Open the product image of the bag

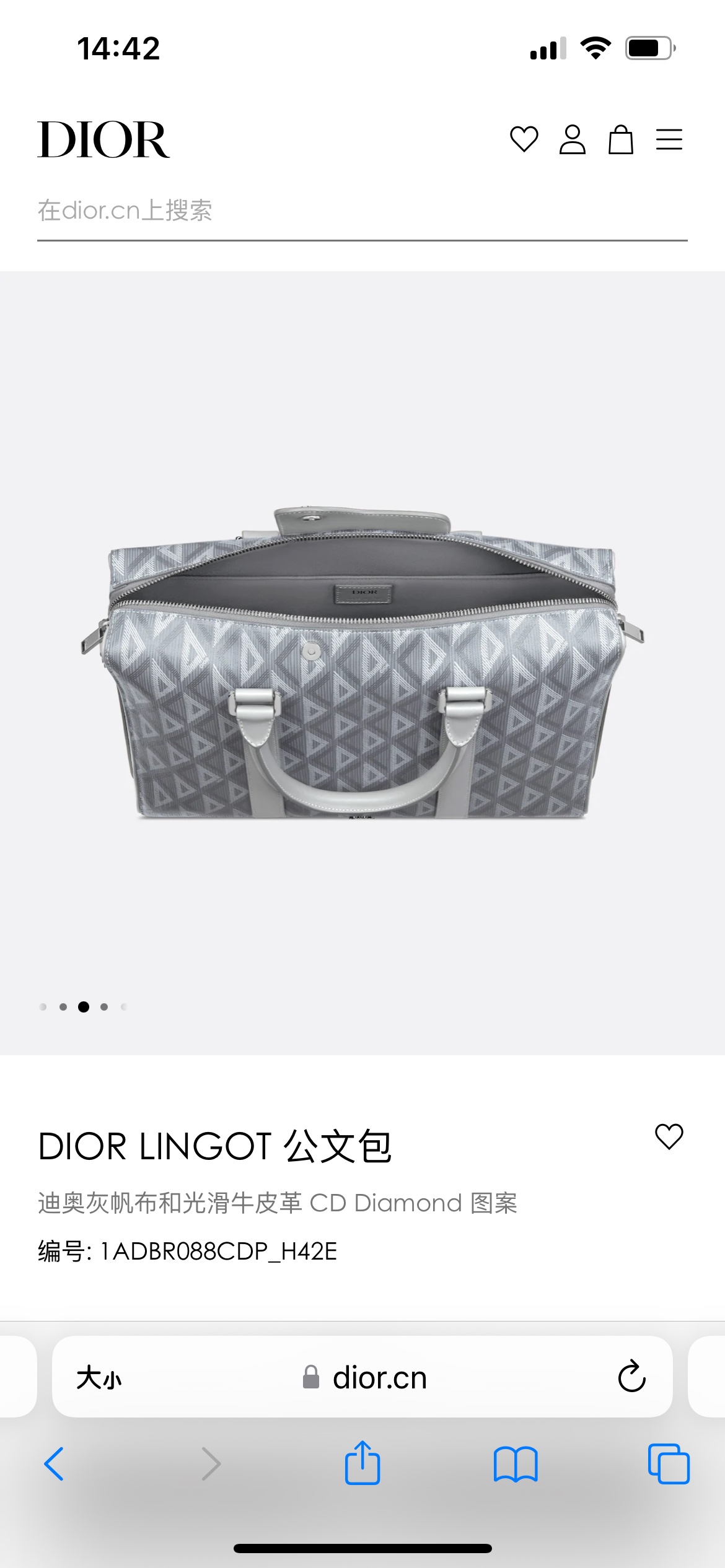pyautogui.click(x=362, y=663)
